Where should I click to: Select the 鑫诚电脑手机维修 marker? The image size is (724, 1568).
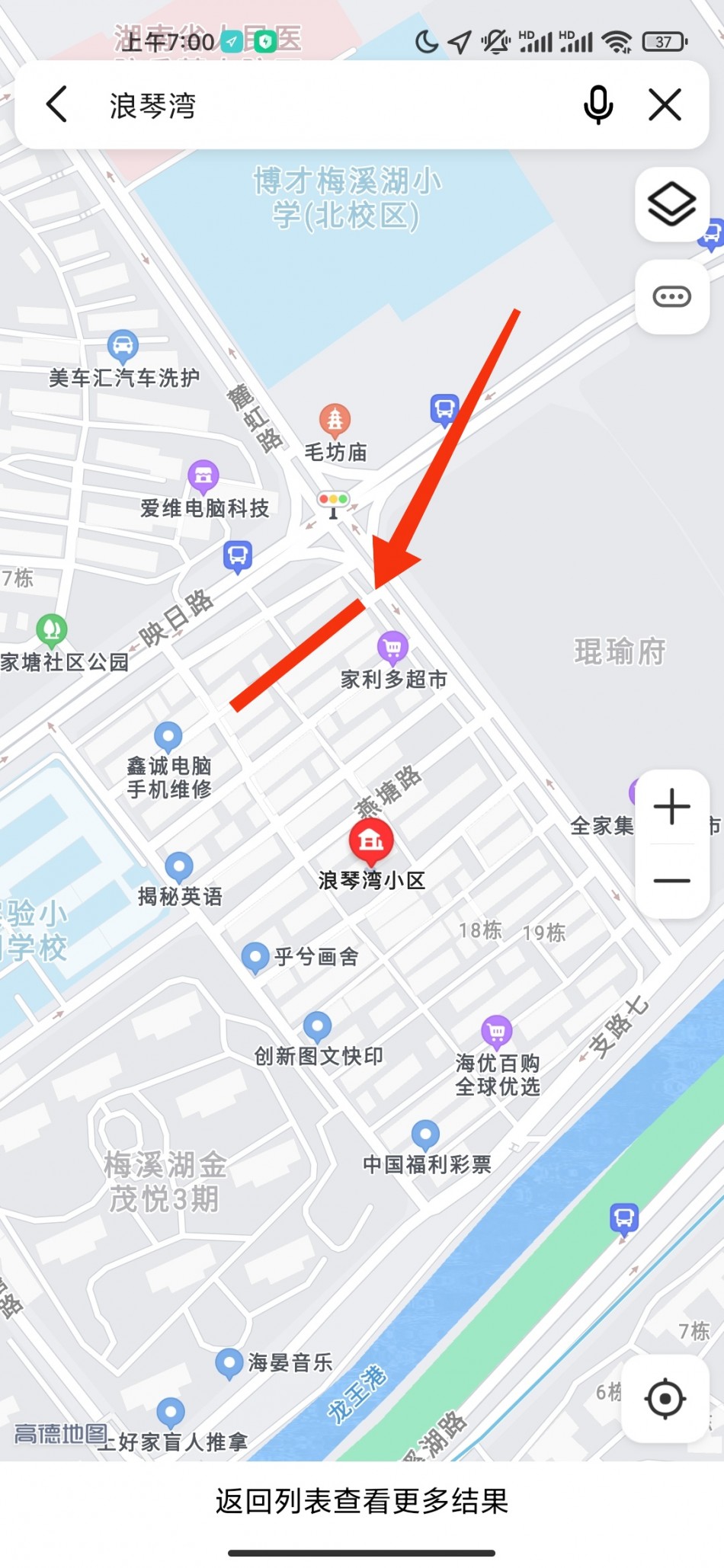[168, 738]
